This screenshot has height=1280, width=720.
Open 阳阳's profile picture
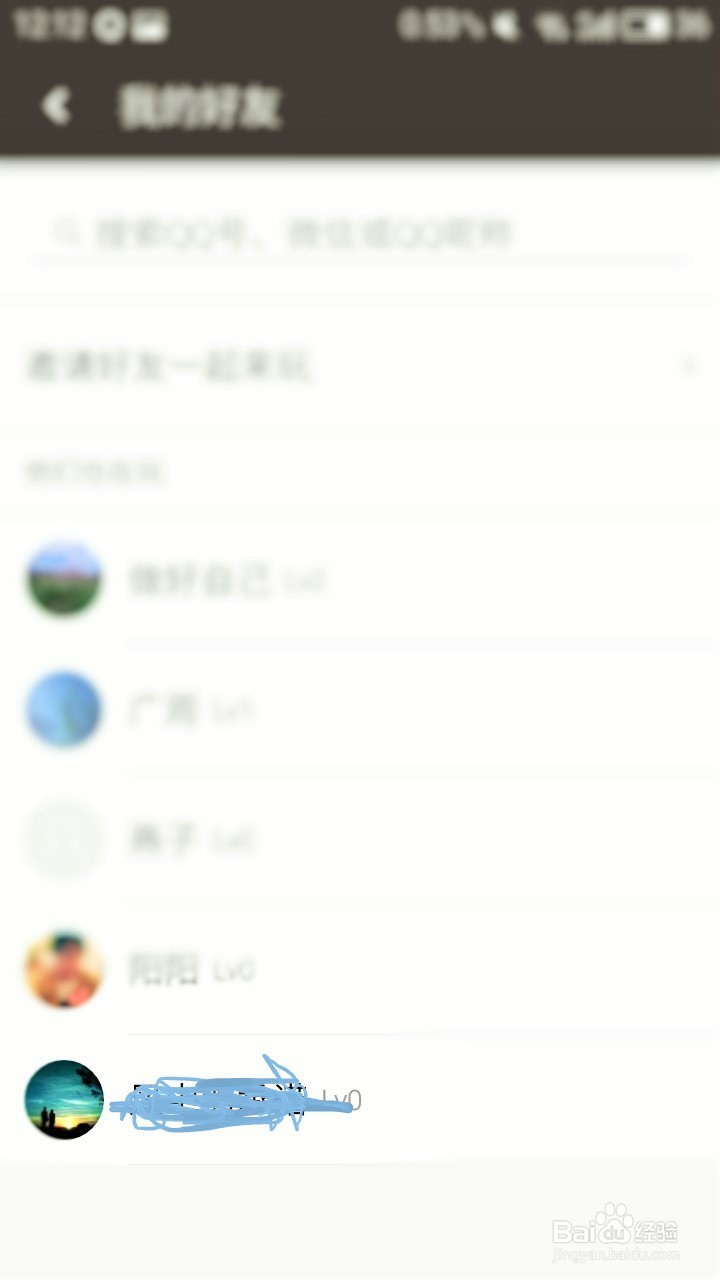[x=64, y=968]
